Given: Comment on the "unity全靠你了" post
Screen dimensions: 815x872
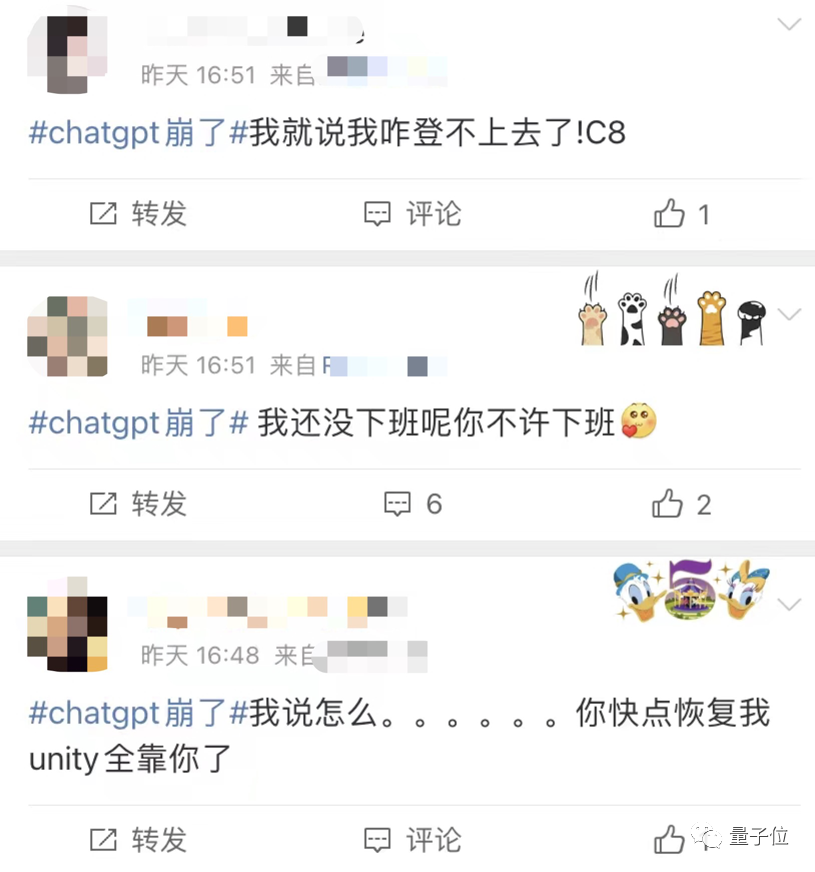Looking at the screenshot, I should [x=412, y=839].
